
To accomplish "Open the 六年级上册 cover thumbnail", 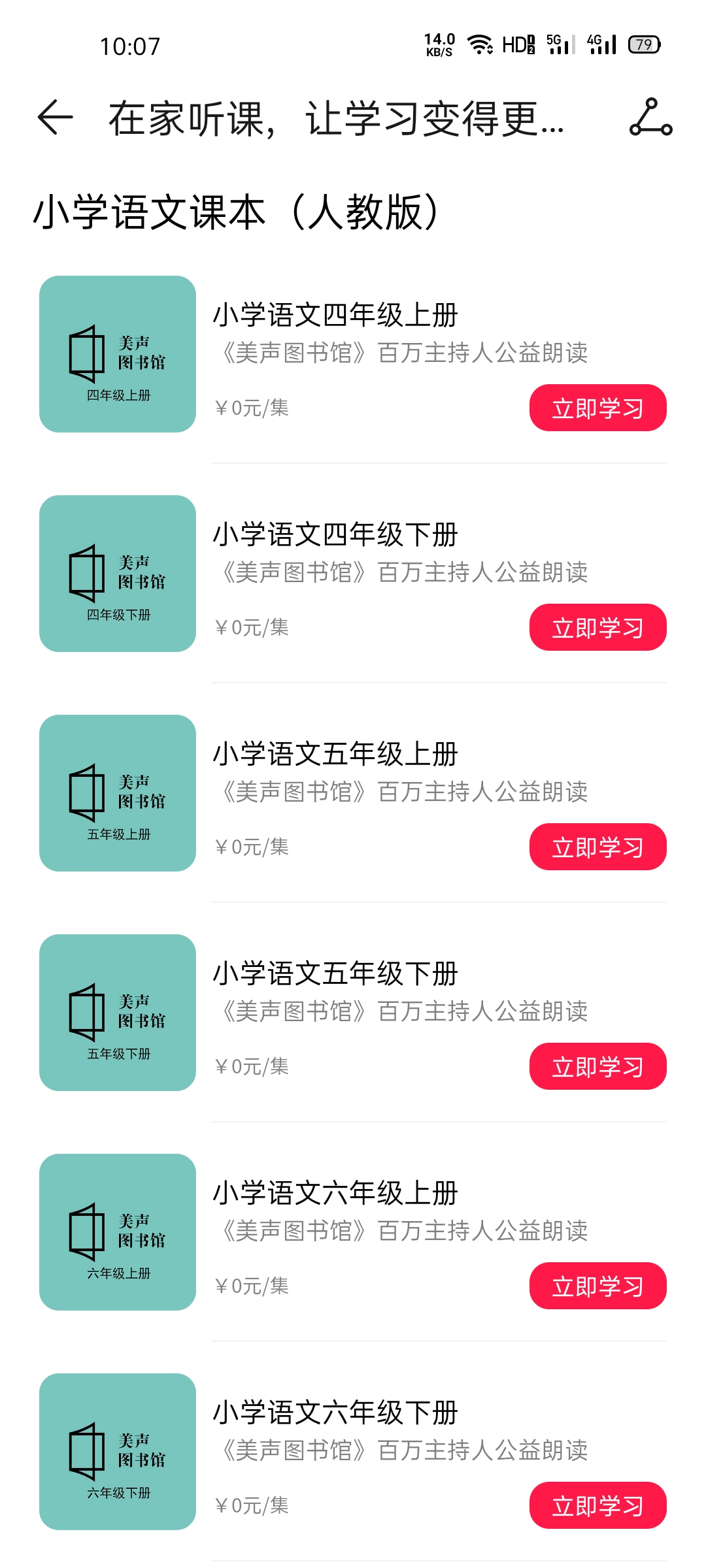I will tap(118, 1232).
